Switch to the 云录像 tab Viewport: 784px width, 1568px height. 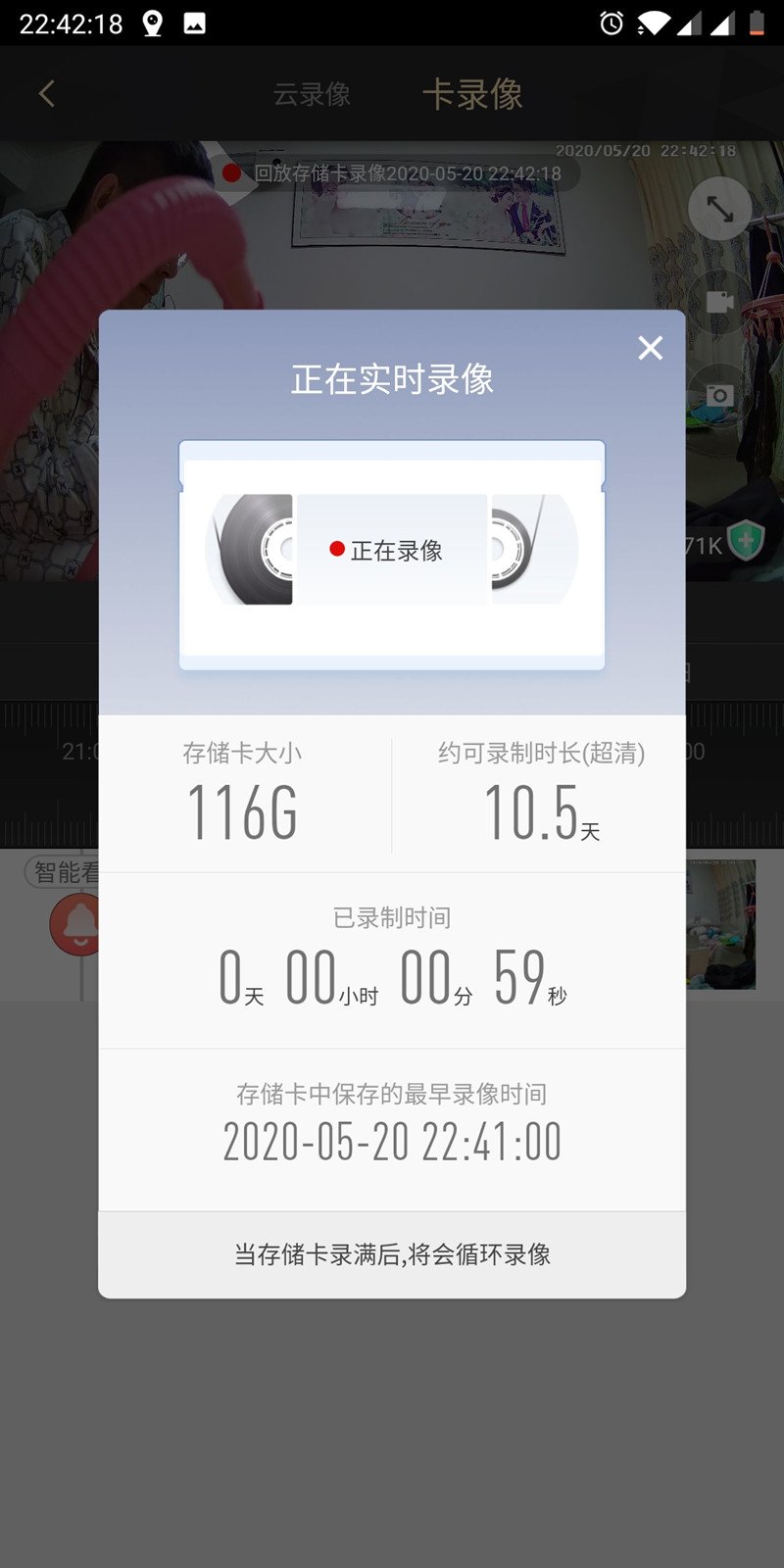tap(312, 93)
